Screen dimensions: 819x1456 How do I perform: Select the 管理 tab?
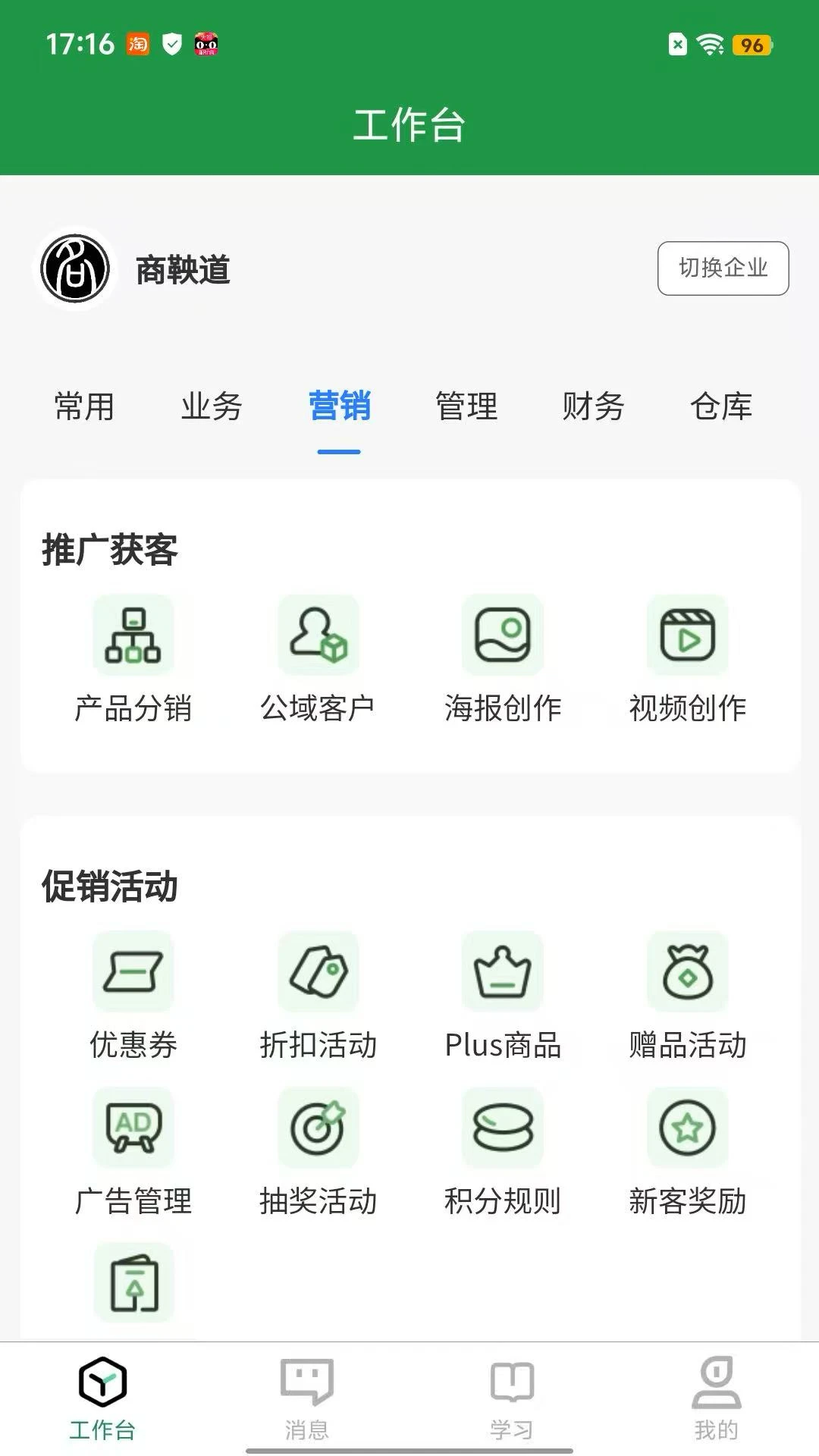pyautogui.click(x=466, y=406)
